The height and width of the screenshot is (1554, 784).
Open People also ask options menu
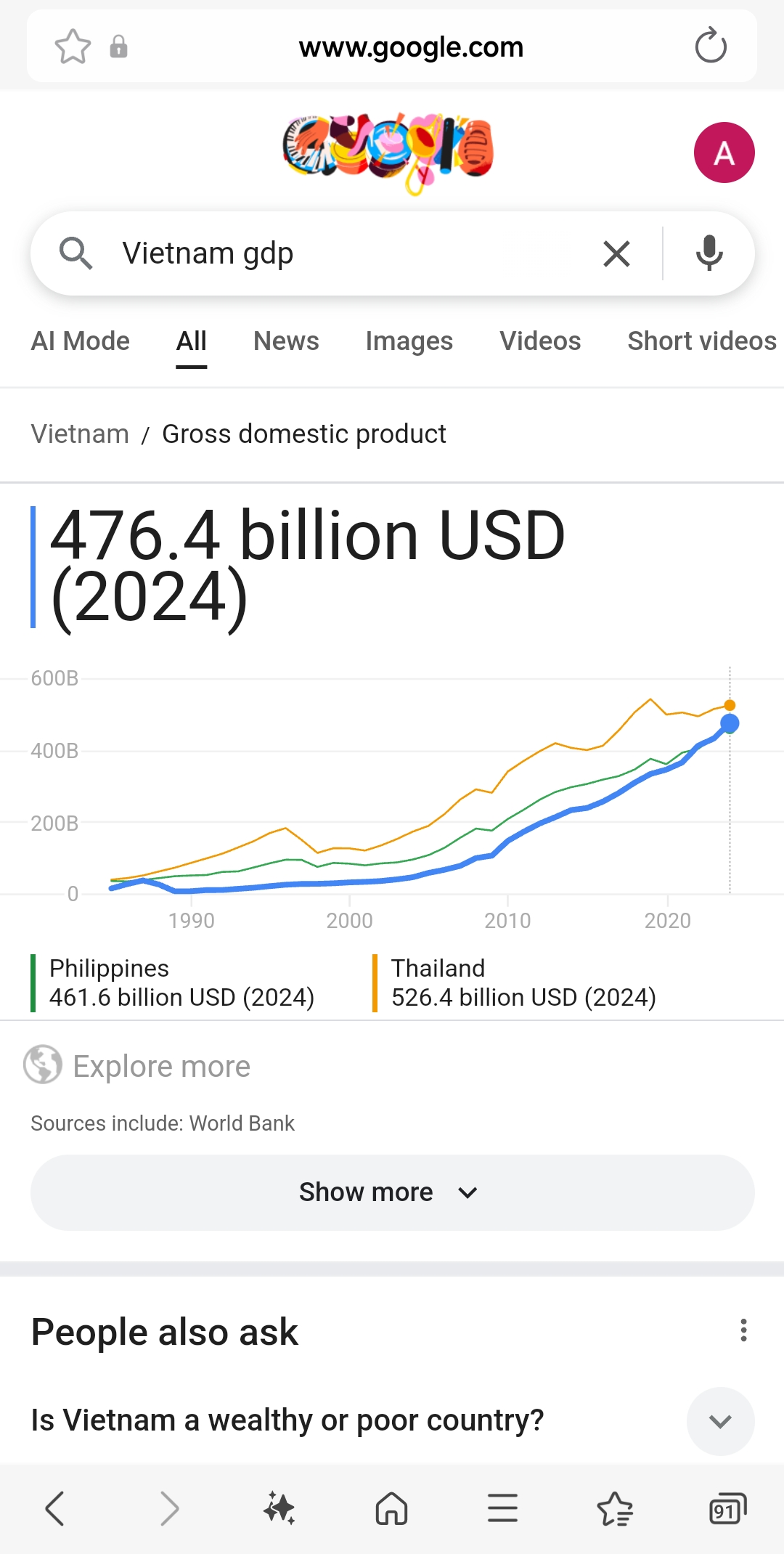[x=743, y=1330]
